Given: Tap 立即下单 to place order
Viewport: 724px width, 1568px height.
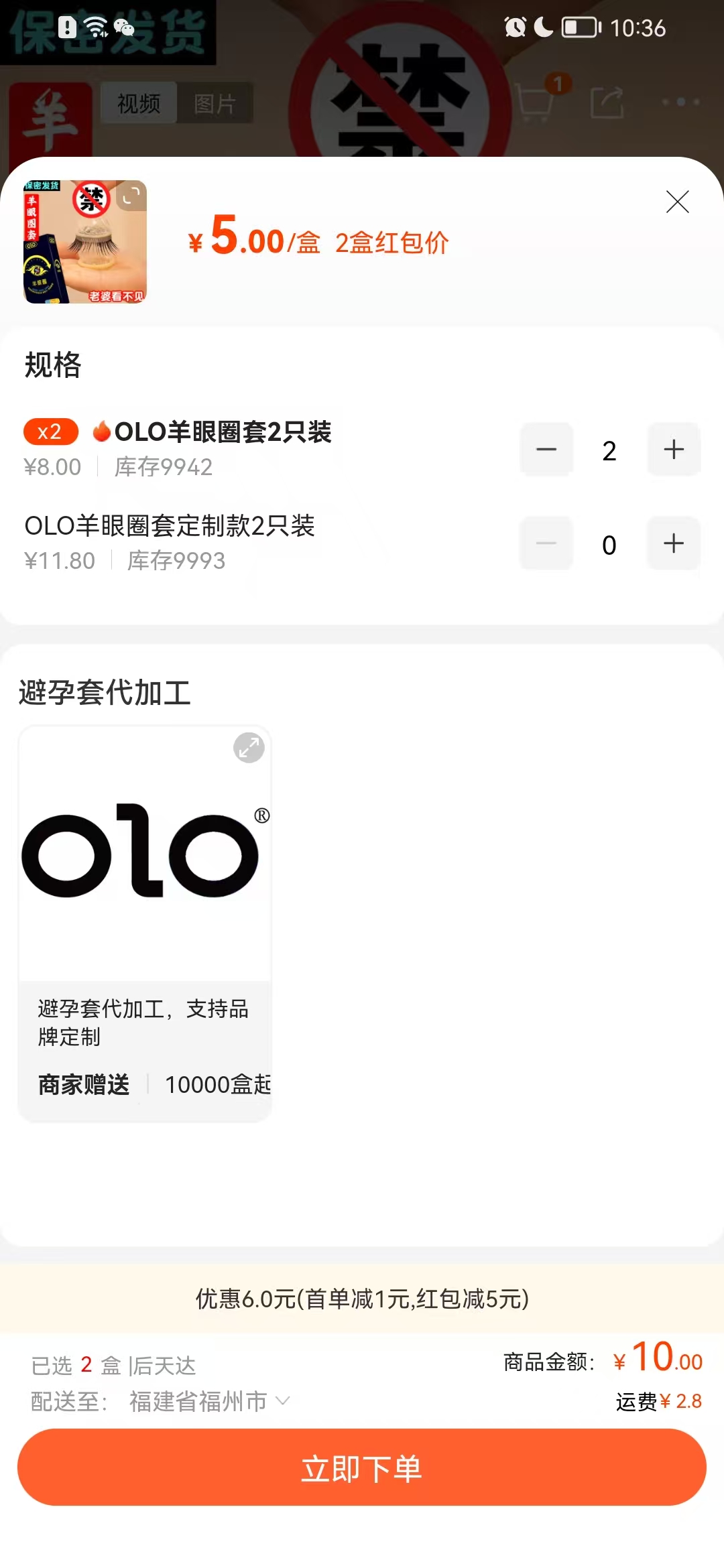Looking at the screenshot, I should [x=362, y=1468].
